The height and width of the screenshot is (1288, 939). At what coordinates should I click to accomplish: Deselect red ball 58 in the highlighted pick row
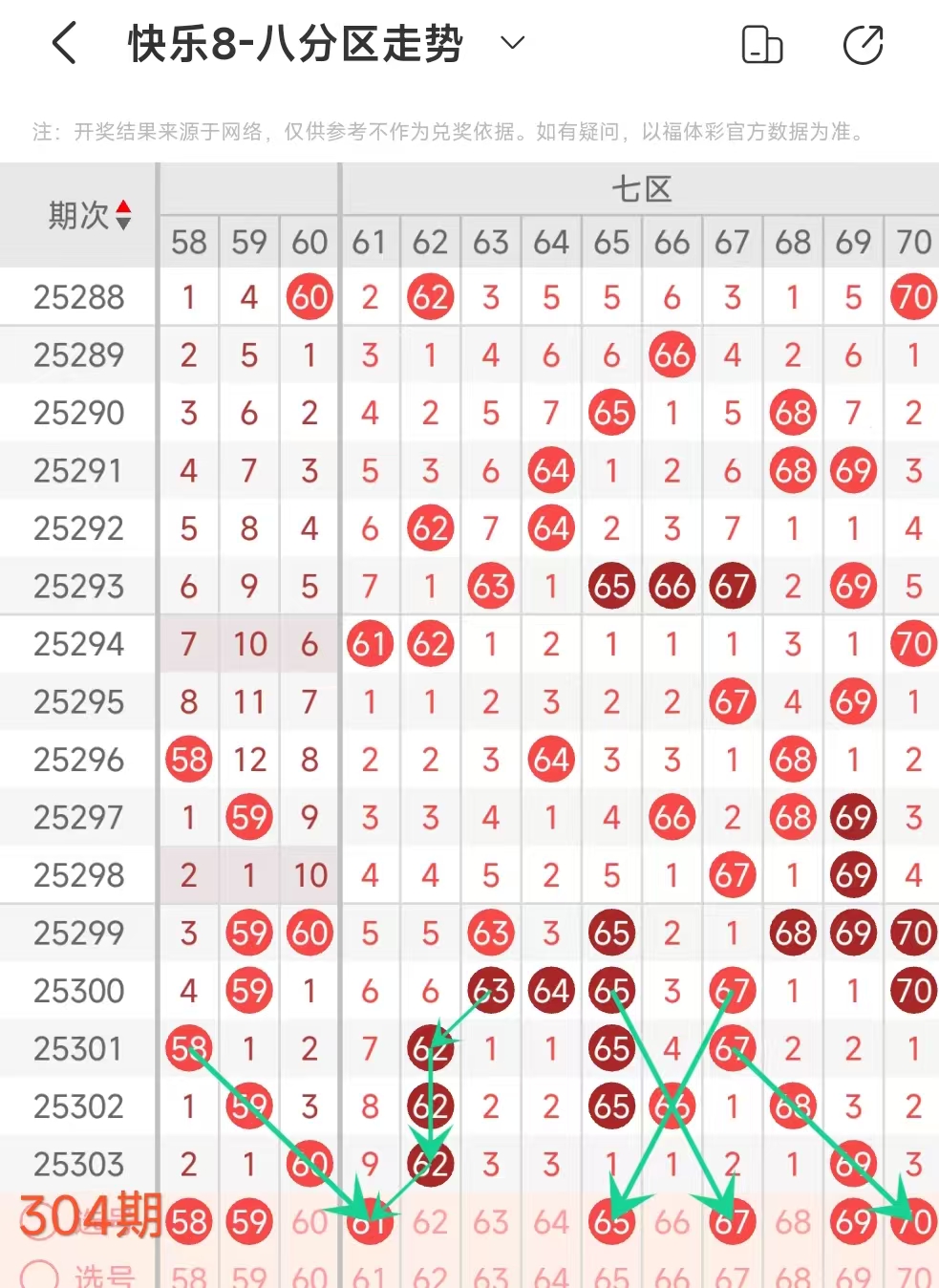pyautogui.click(x=189, y=1222)
